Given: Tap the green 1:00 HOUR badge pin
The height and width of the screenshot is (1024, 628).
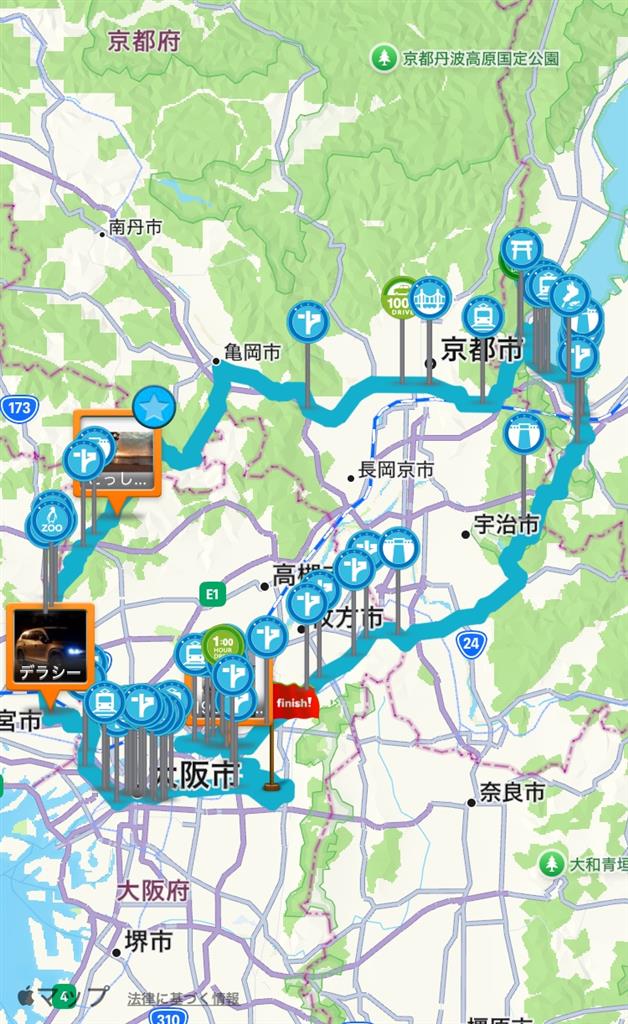Looking at the screenshot, I should tap(222, 646).
